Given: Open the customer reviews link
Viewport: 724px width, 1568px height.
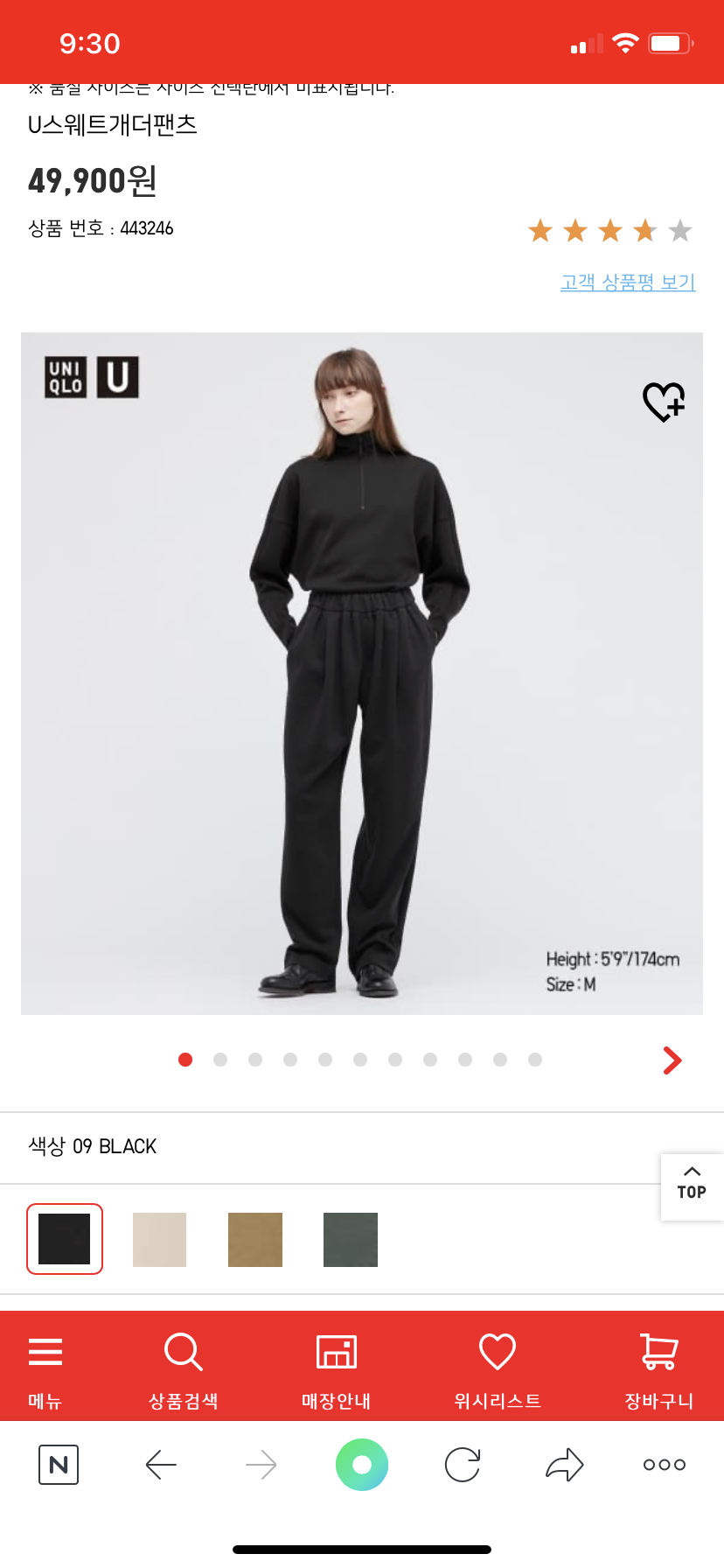Looking at the screenshot, I should [x=627, y=283].
